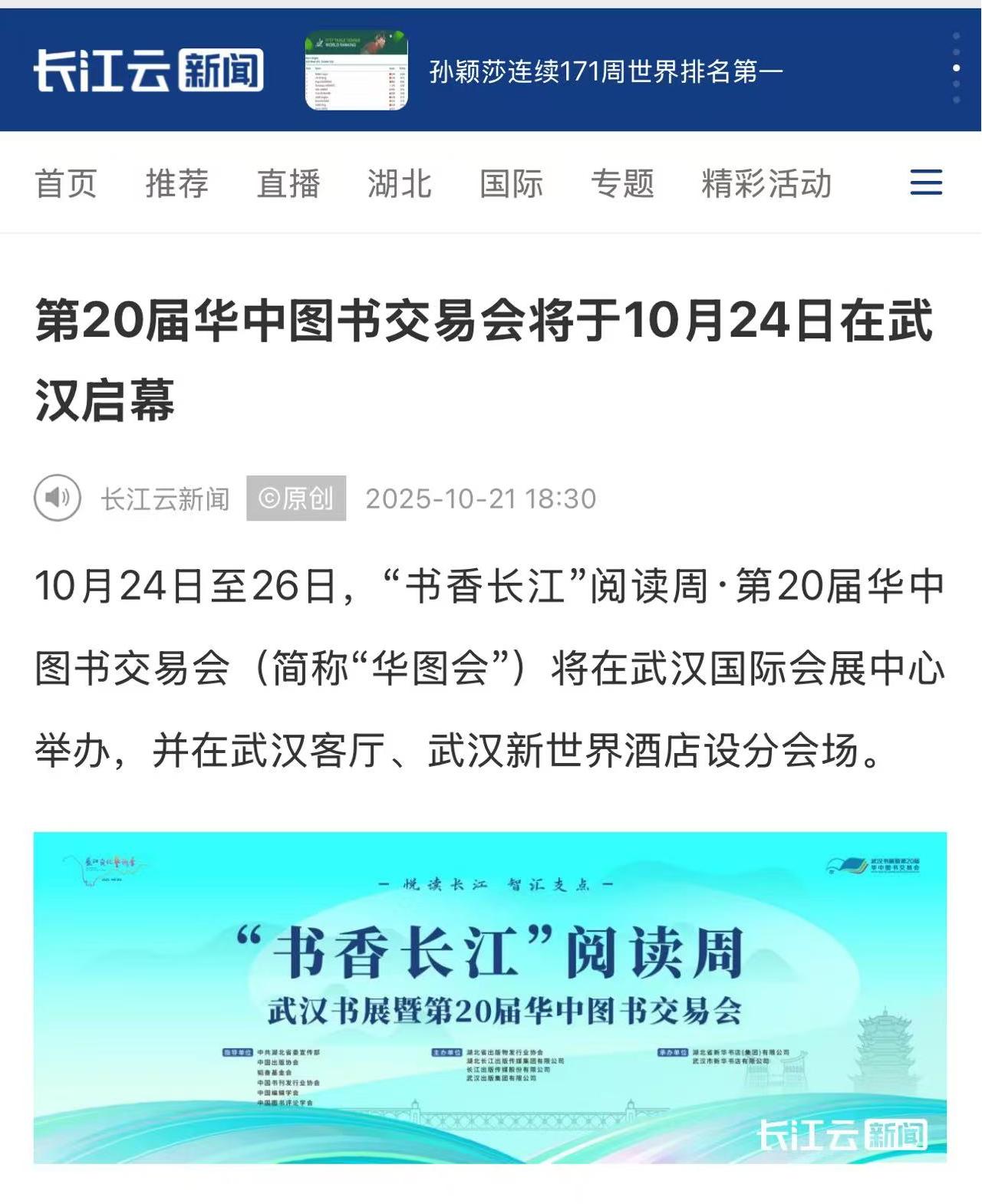Switch to the 湖北 tab

(399, 184)
